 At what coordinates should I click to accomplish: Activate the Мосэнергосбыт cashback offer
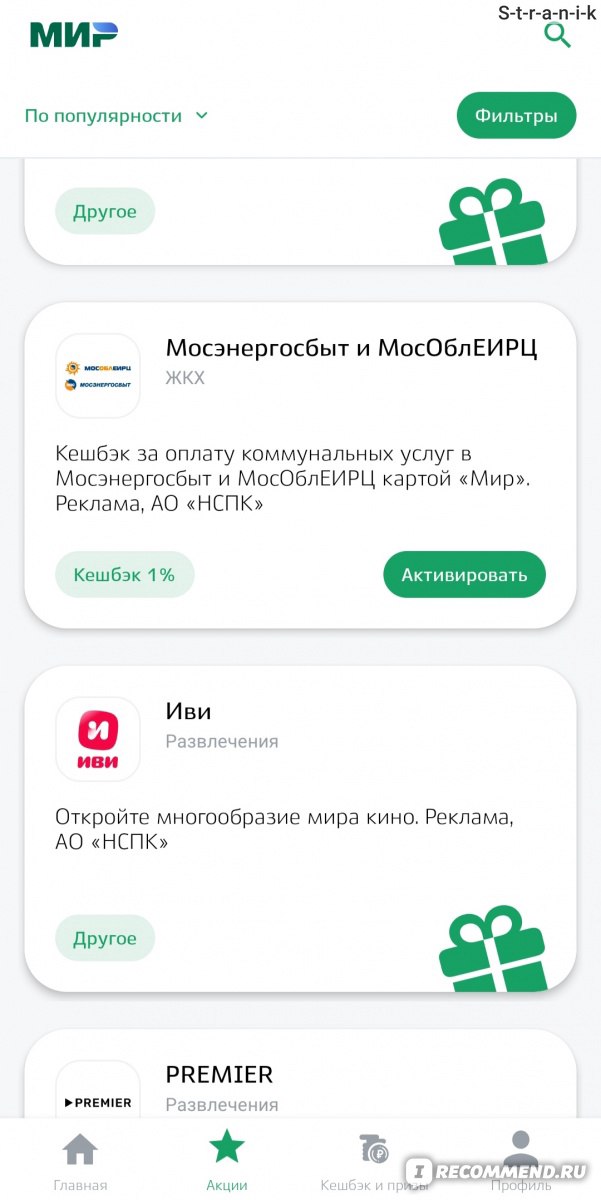pos(464,575)
